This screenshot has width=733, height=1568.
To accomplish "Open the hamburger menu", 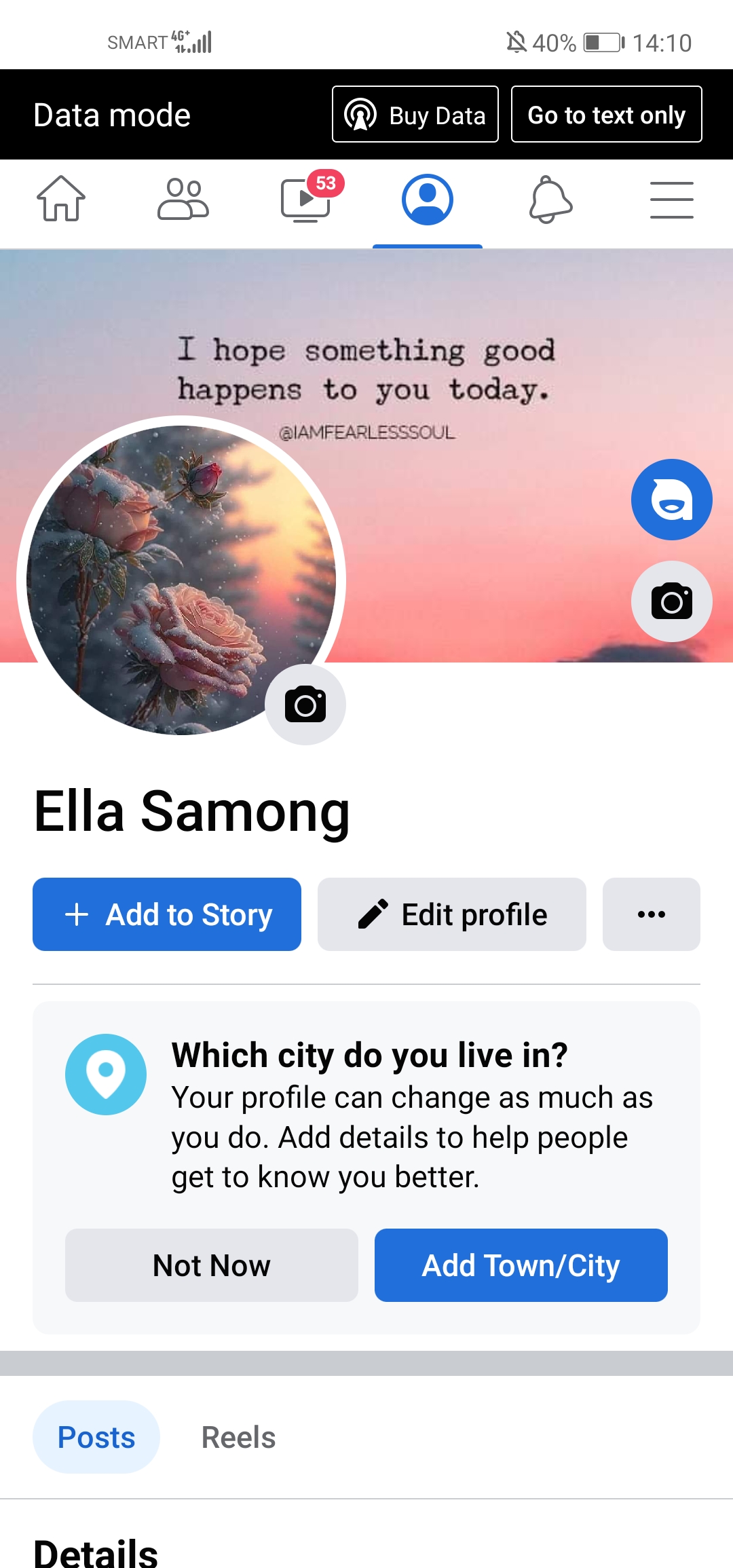I will [672, 200].
